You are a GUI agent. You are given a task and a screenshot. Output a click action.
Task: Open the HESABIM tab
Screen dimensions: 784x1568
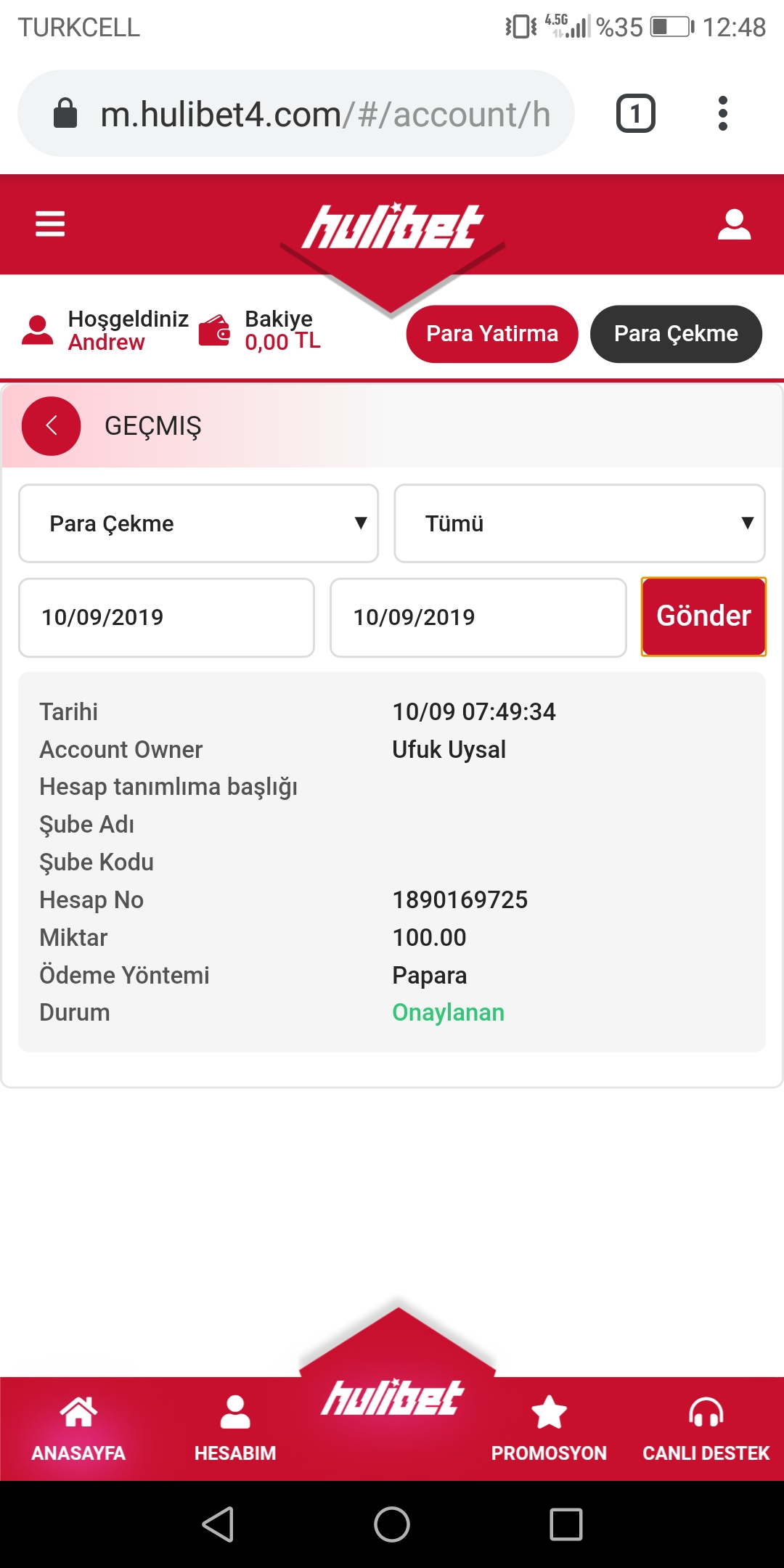point(235,1429)
